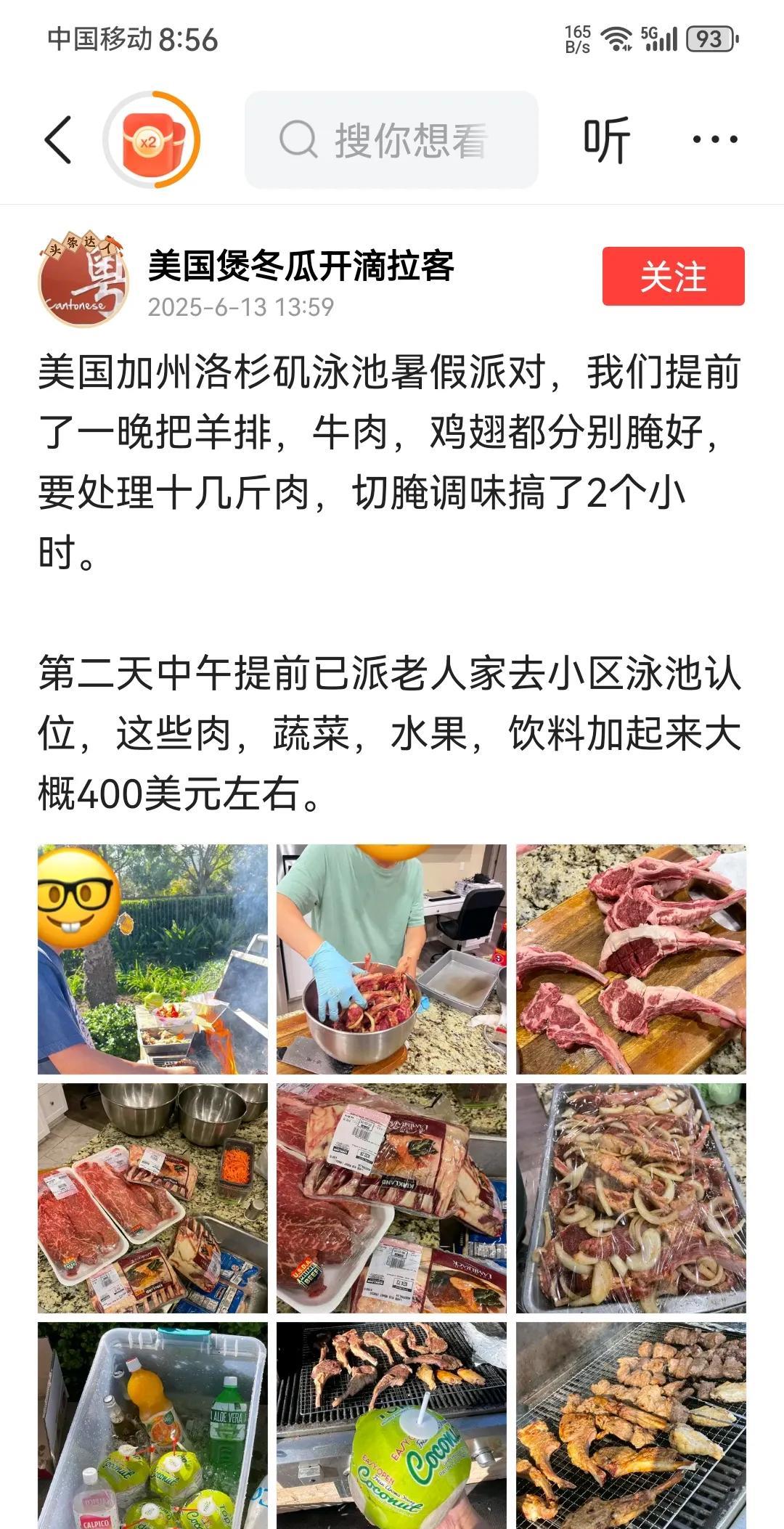View the marinated meat with onions tray photo
This screenshot has width=784, height=1529.
631,1198
